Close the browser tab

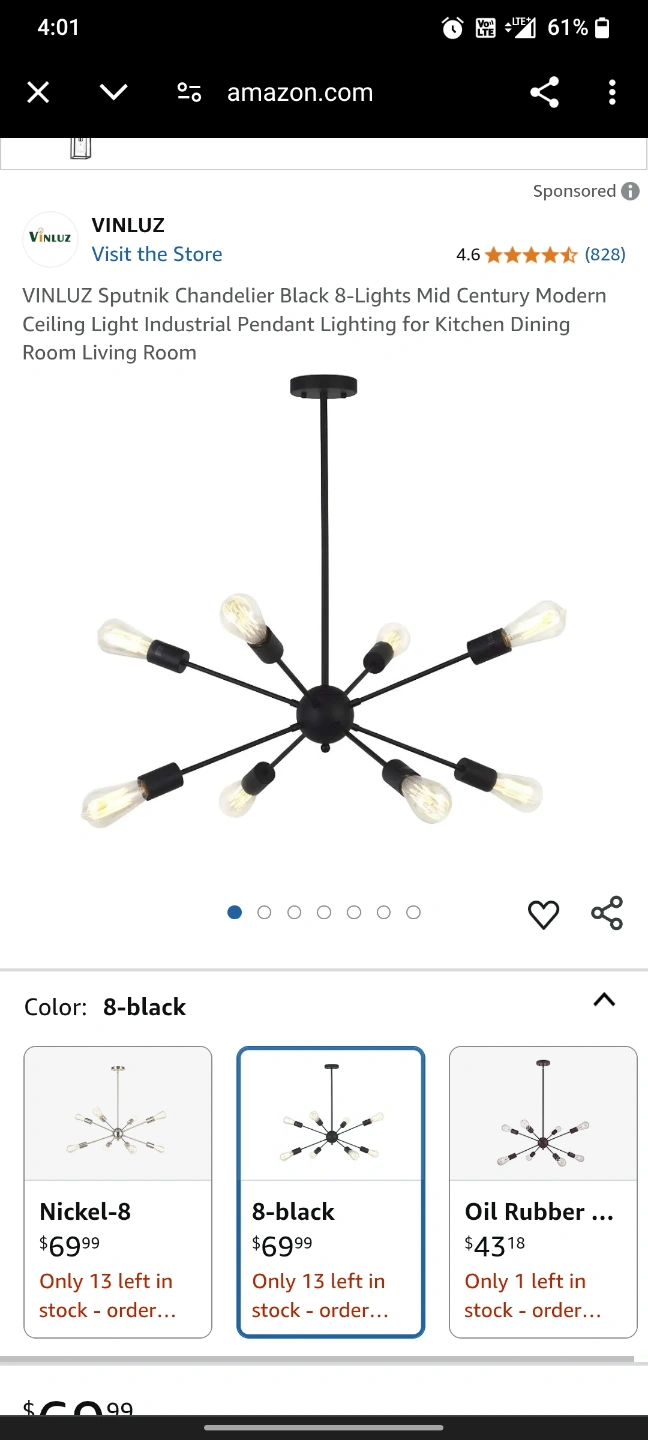click(x=38, y=93)
